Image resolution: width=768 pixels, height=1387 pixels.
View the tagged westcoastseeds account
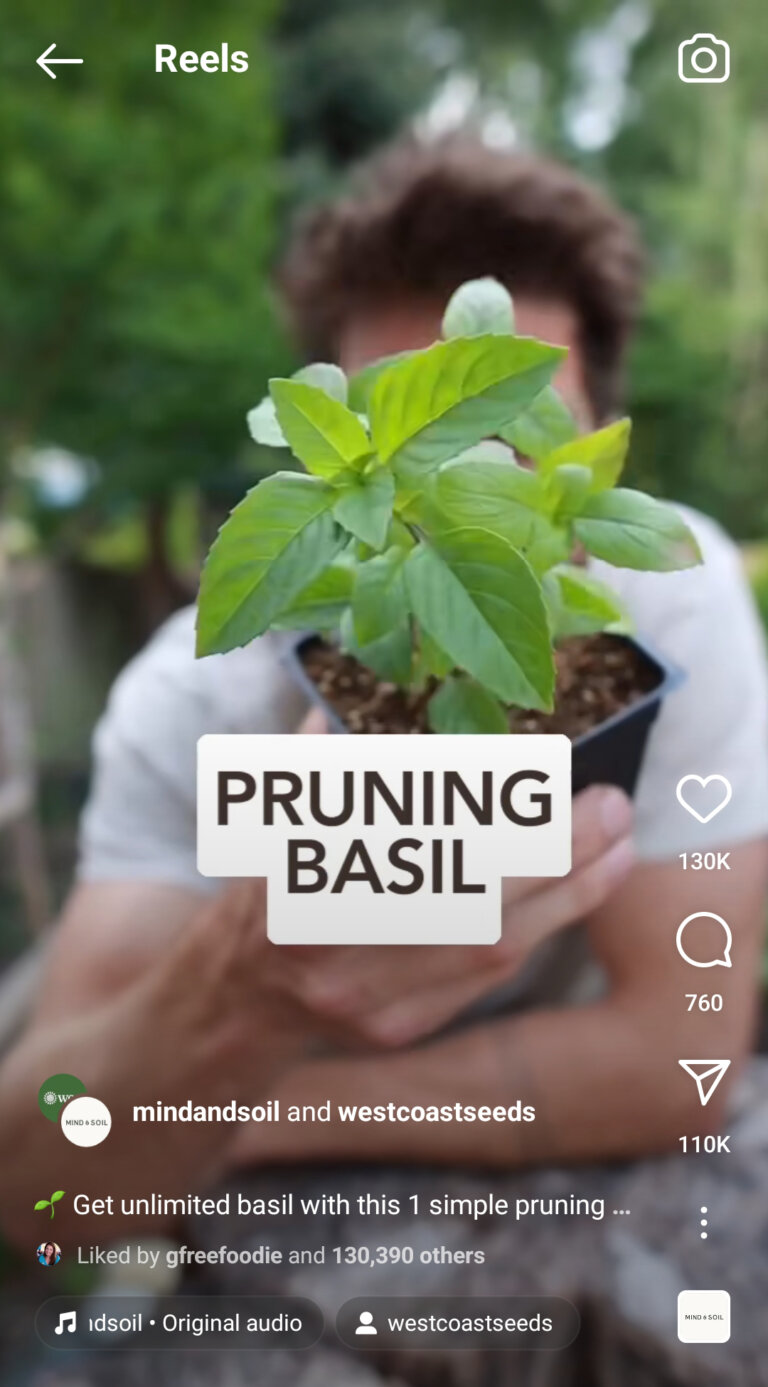coord(457,1322)
